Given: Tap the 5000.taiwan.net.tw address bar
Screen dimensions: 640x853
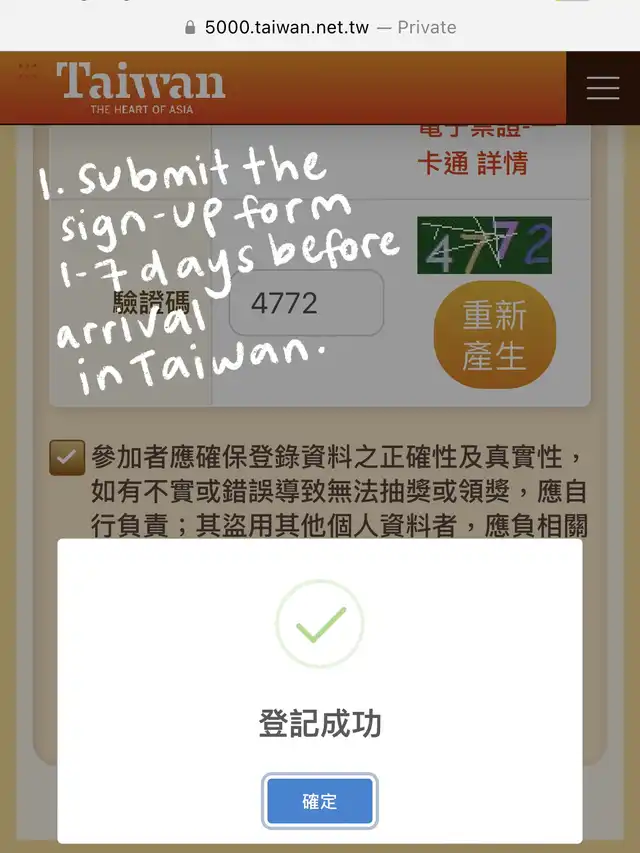Looking at the screenshot, I should (x=320, y=27).
